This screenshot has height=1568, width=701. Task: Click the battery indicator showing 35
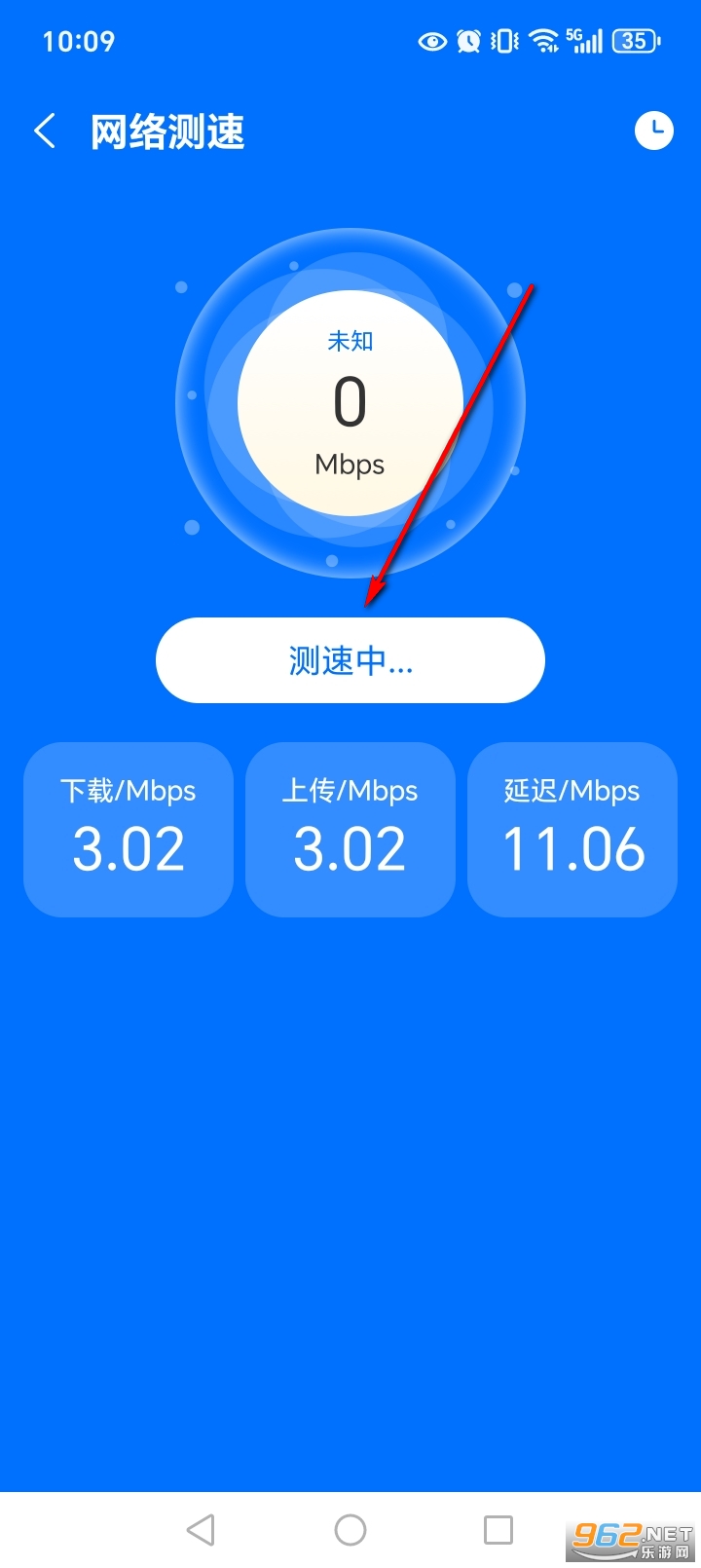tap(635, 41)
